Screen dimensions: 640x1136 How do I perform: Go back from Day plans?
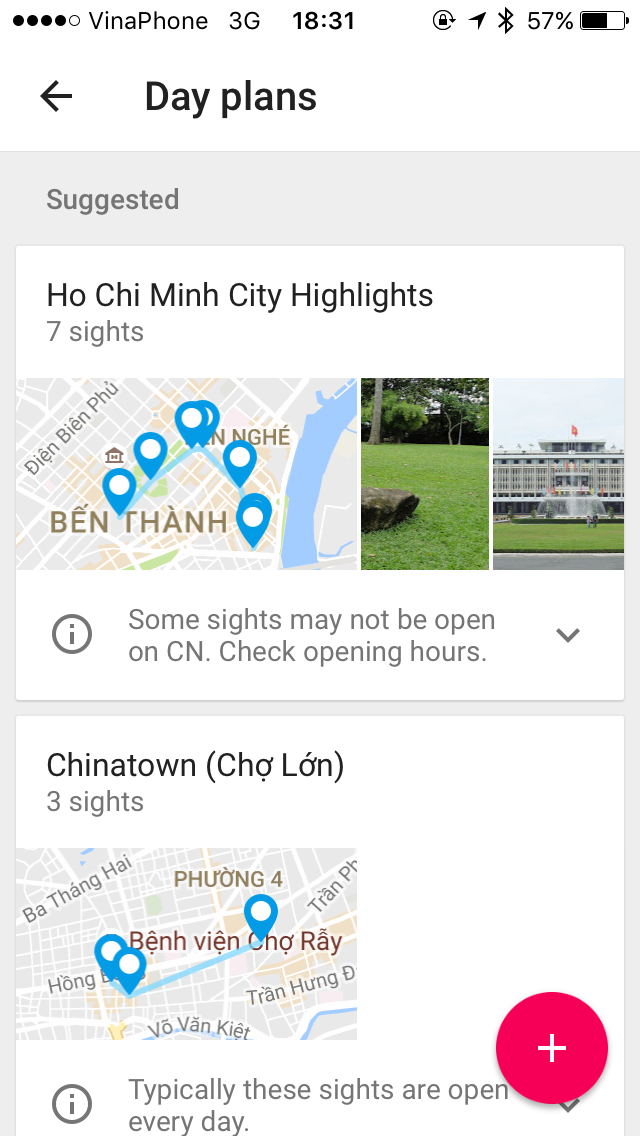click(56, 96)
